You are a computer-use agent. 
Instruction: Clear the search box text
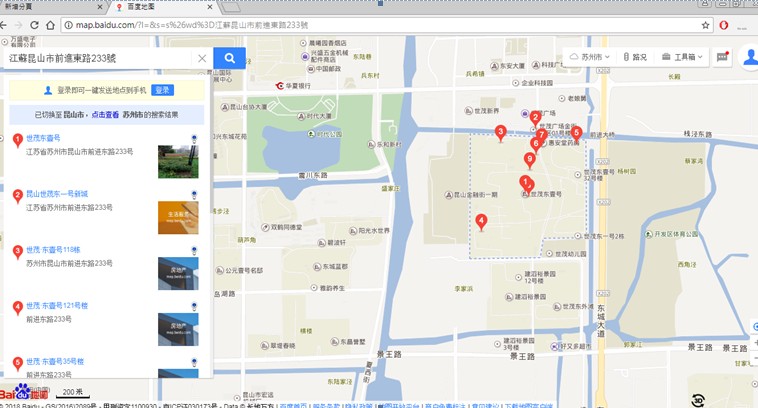pyautogui.click(x=202, y=58)
